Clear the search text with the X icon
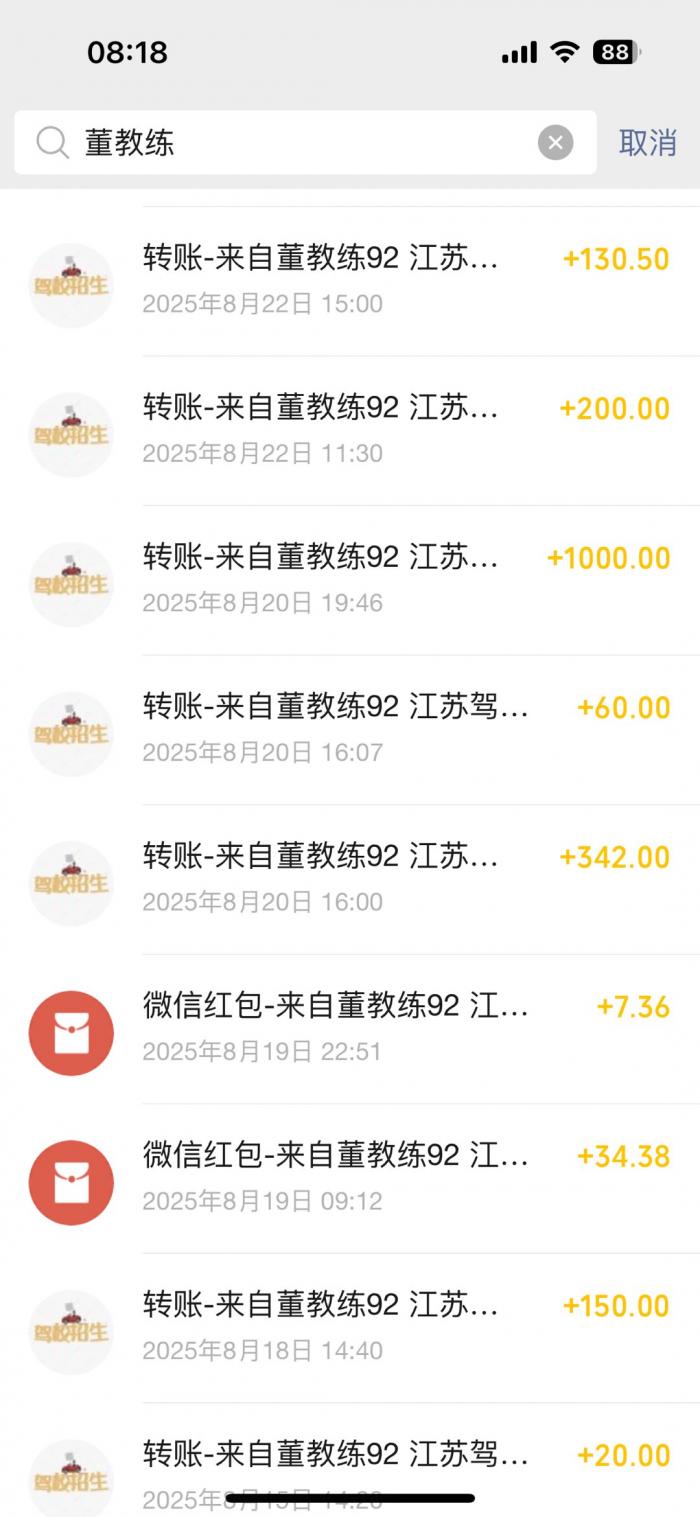 [555, 143]
